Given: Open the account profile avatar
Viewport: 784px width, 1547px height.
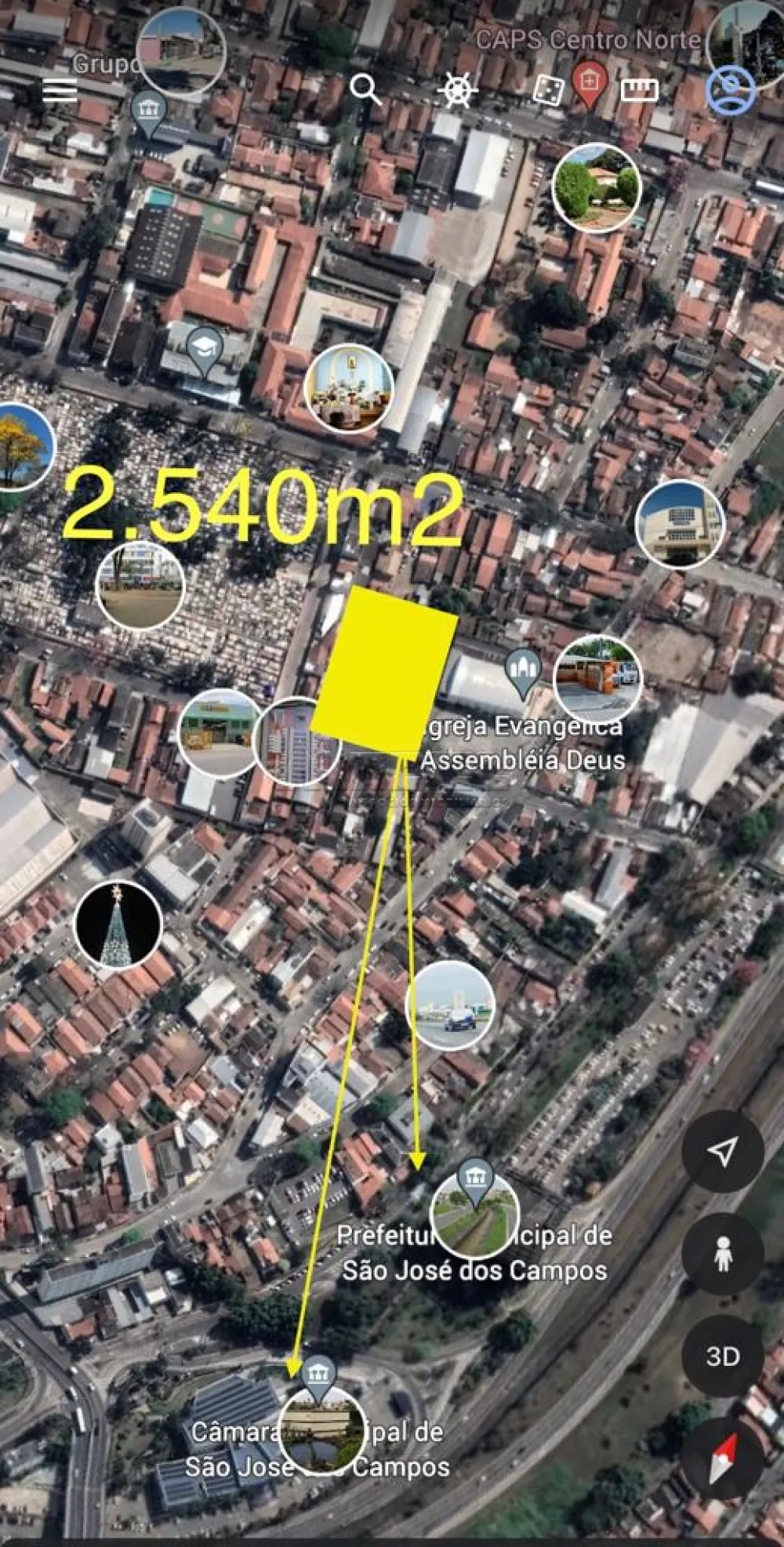Looking at the screenshot, I should (x=731, y=89).
